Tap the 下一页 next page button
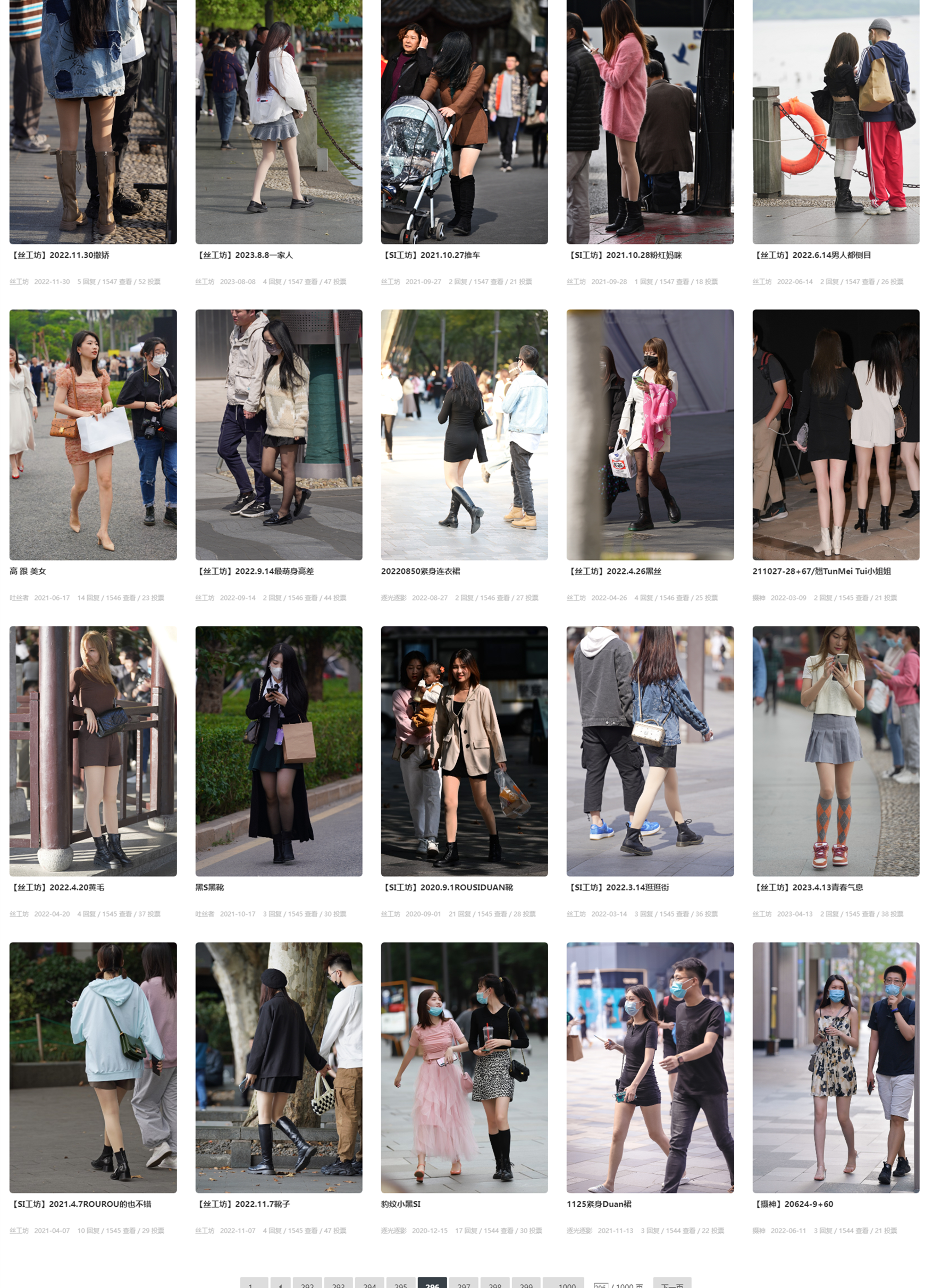The image size is (933, 1288). tap(671, 1283)
